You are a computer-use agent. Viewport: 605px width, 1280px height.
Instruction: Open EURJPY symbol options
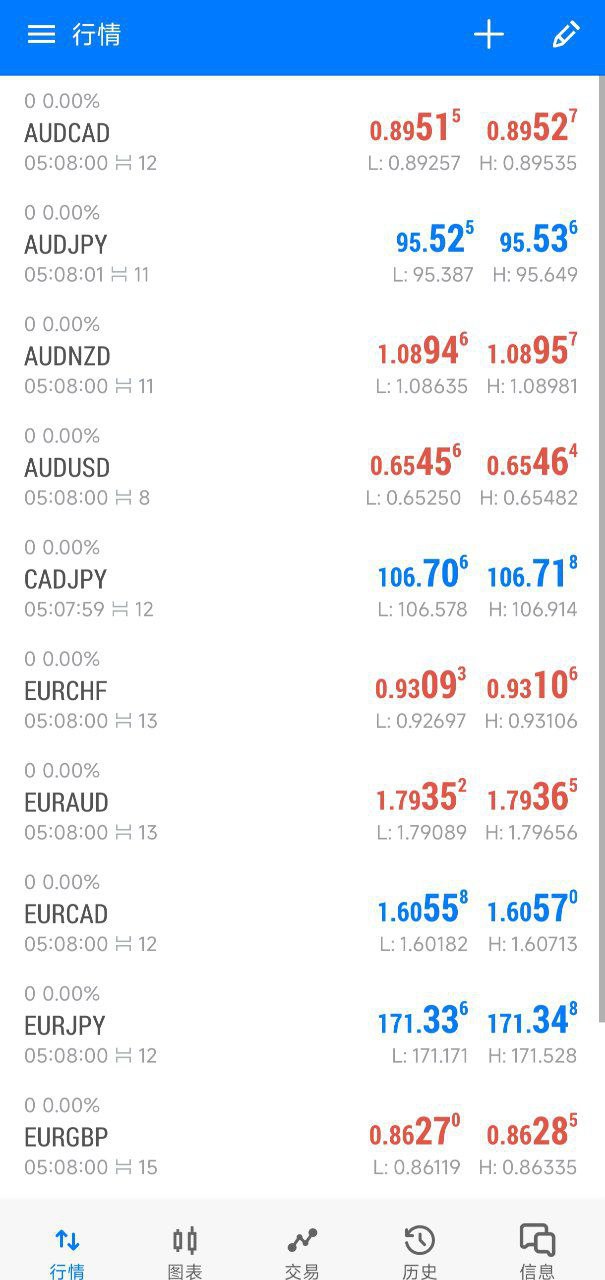[x=302, y=1024]
